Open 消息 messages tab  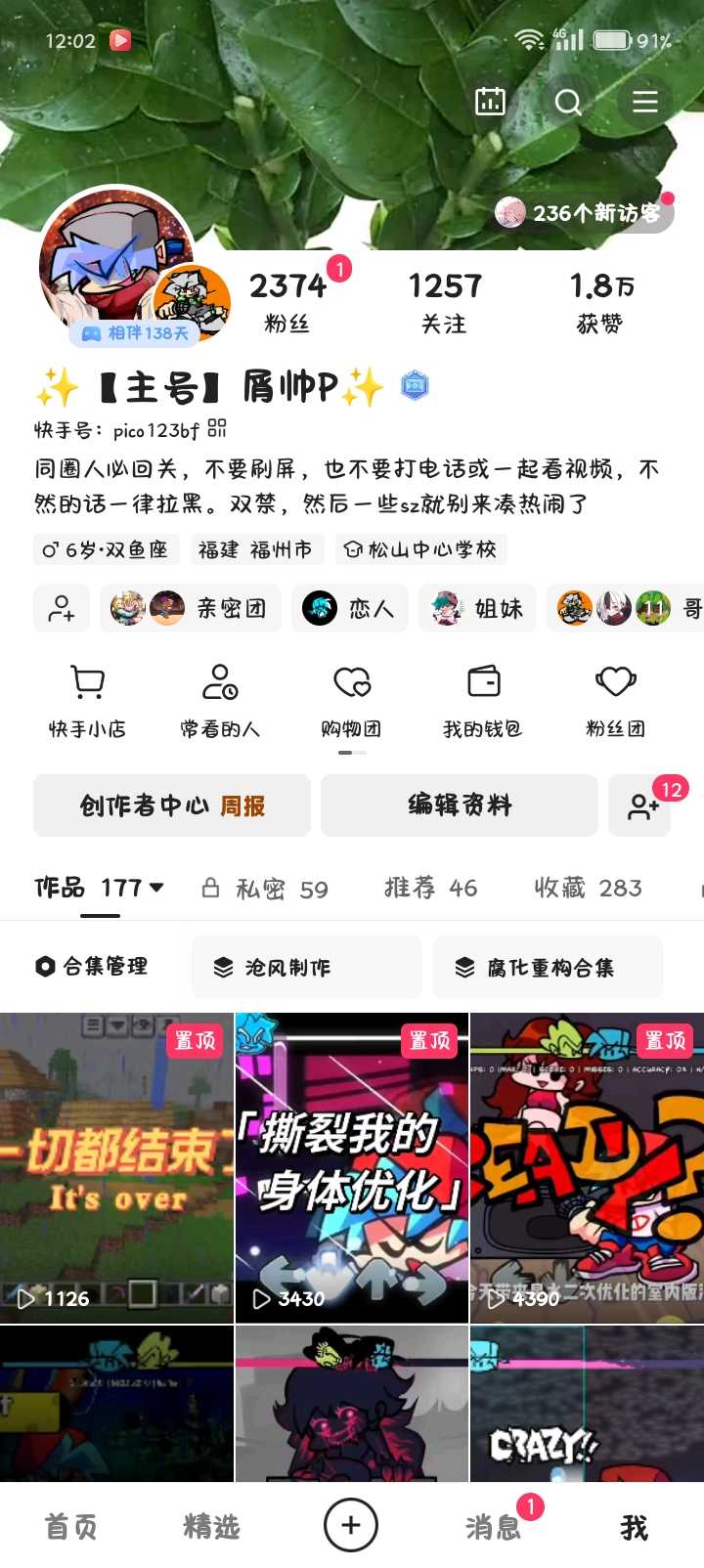coord(494,1526)
